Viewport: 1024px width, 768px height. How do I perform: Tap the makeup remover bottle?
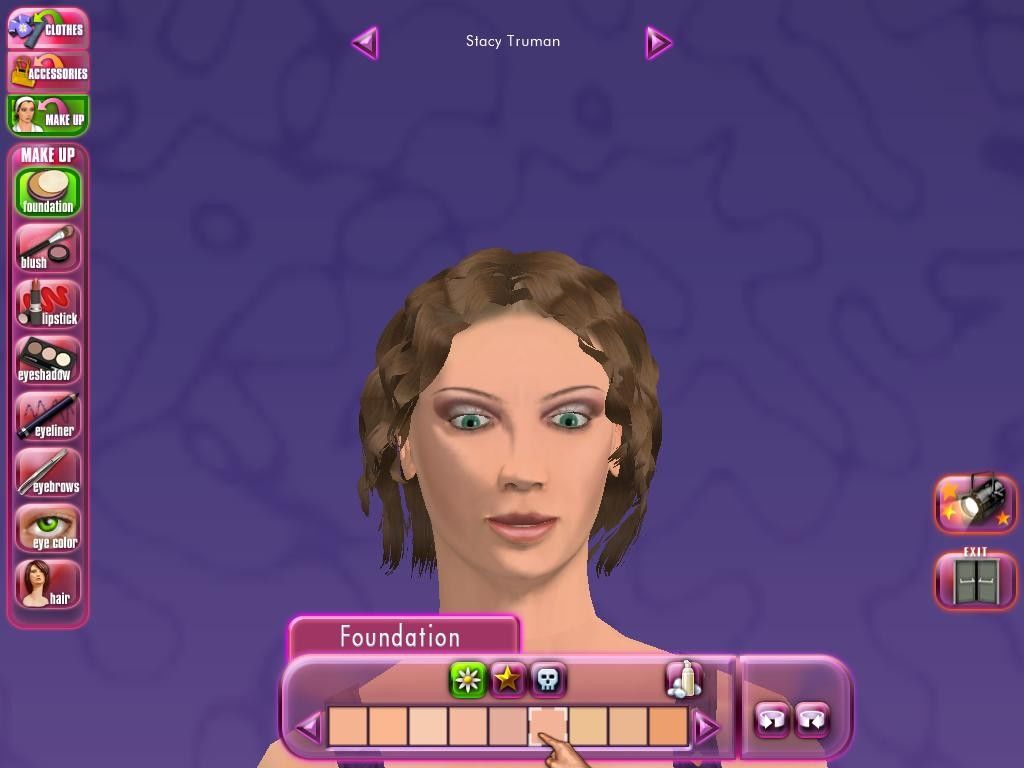pos(685,679)
